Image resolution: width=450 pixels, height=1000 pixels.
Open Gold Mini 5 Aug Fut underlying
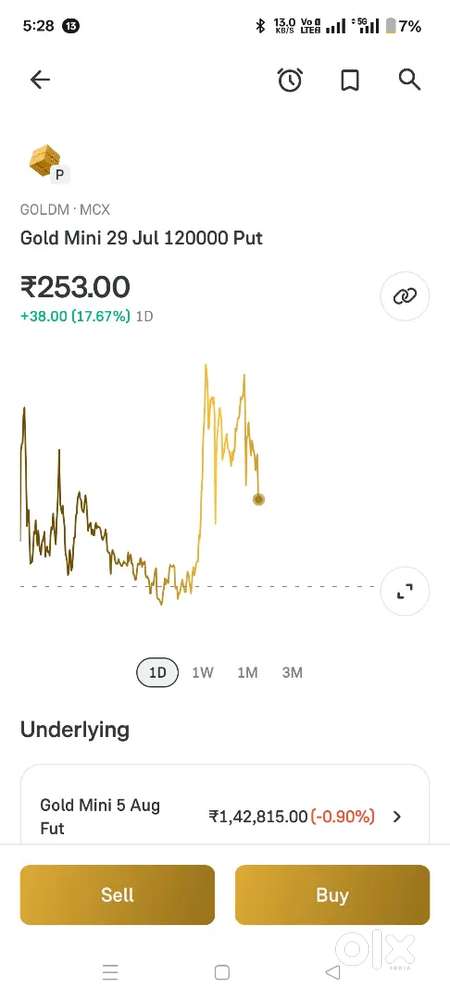pyautogui.click(x=225, y=816)
